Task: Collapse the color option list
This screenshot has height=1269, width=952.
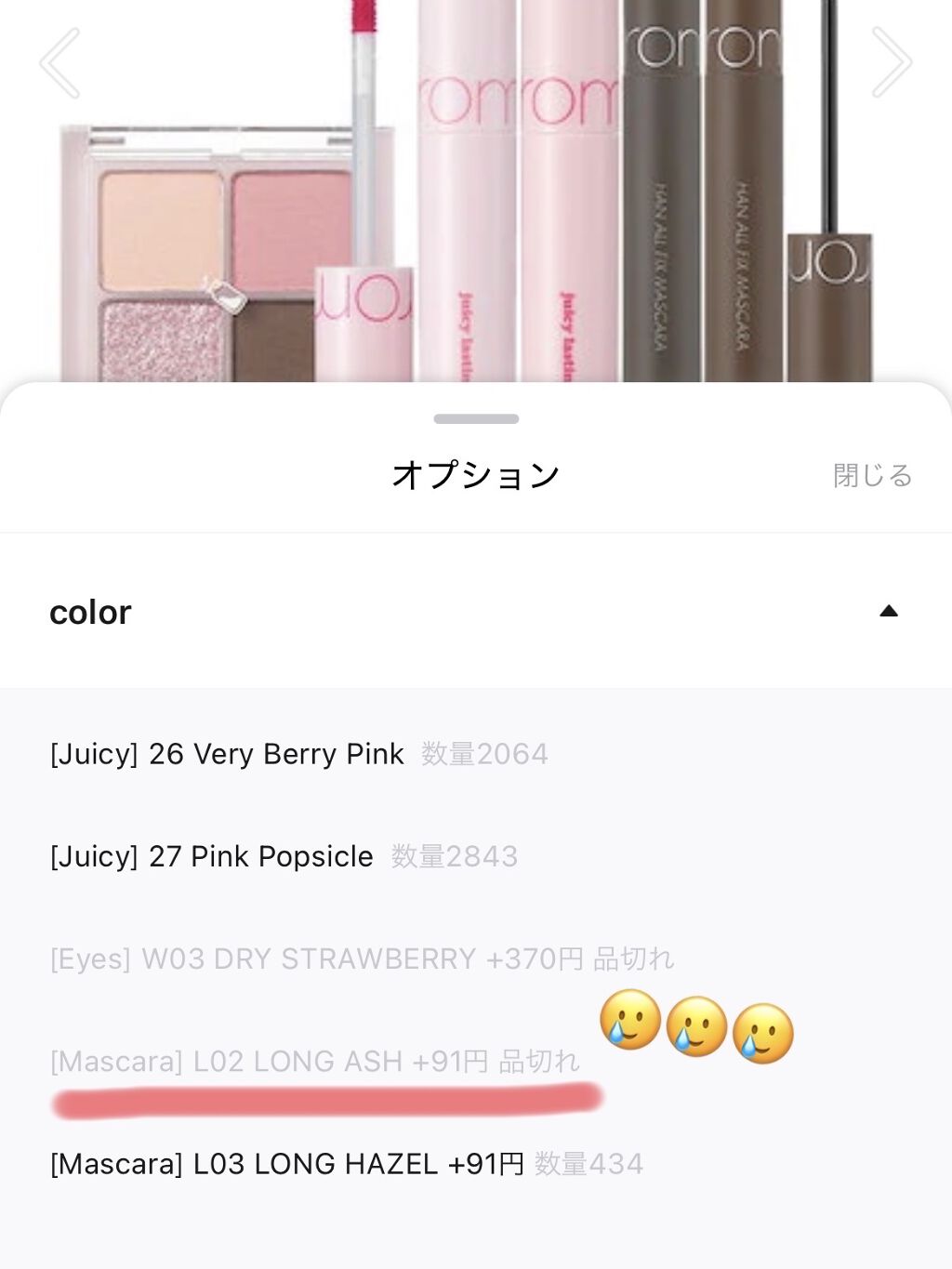Action: [888, 611]
